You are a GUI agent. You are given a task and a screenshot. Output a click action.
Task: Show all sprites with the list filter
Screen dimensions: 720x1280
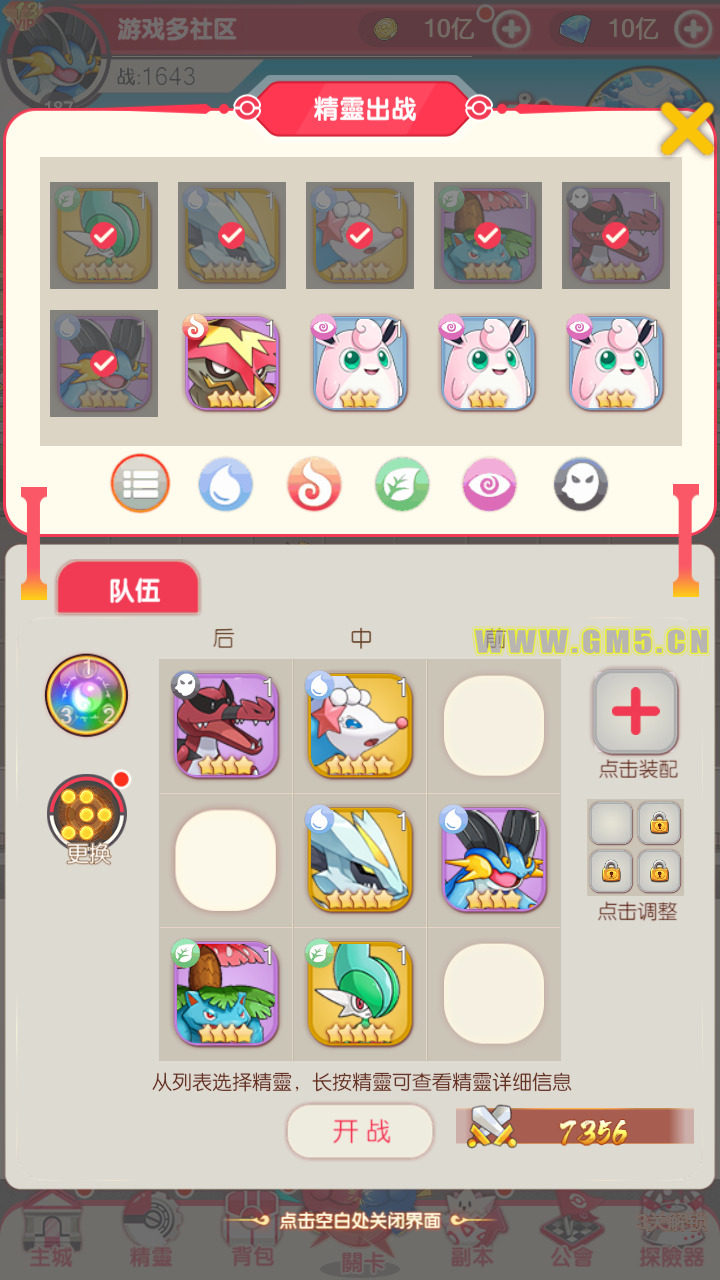click(140, 485)
